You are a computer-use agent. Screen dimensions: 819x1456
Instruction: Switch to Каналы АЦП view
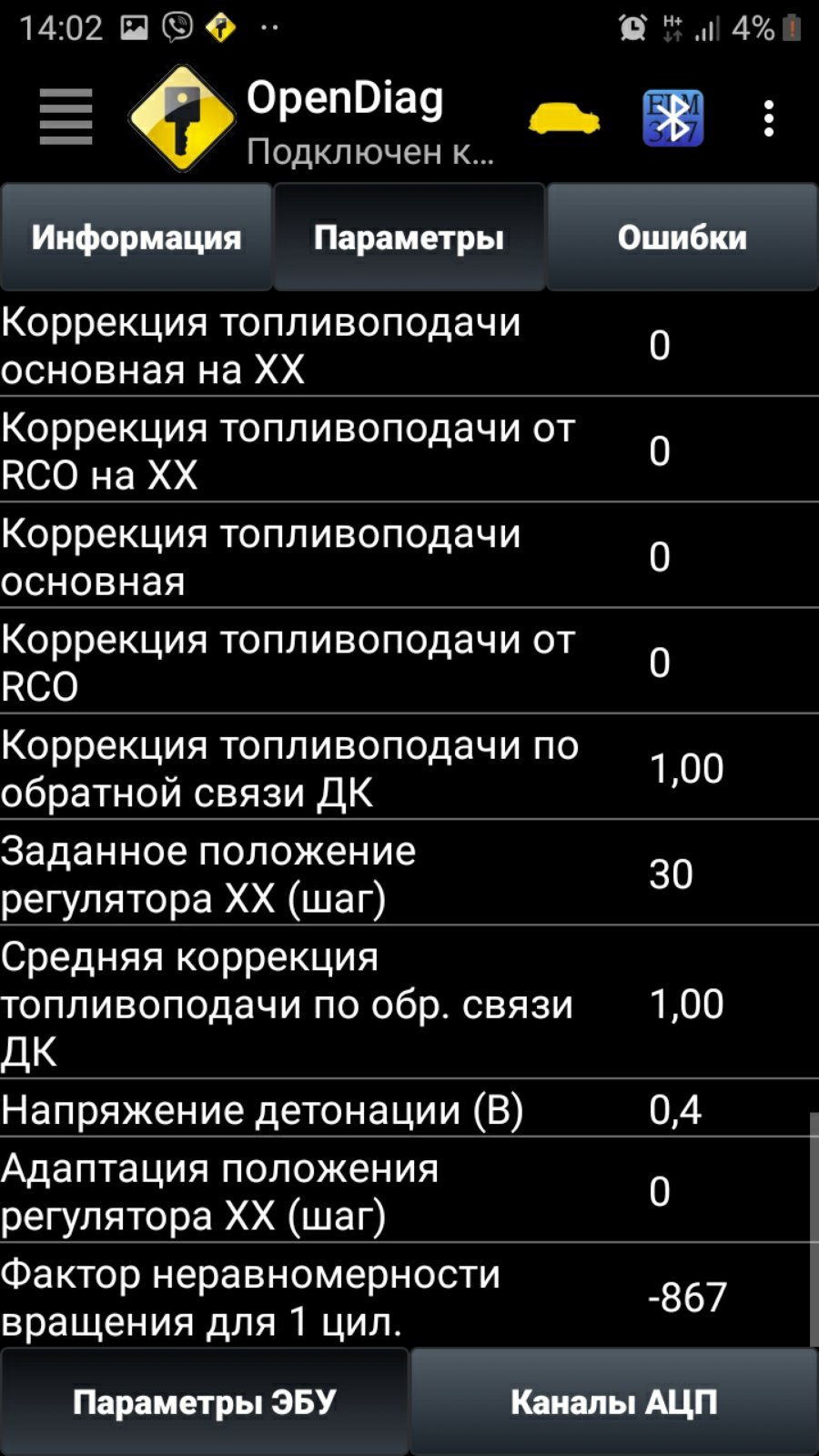614,1402
